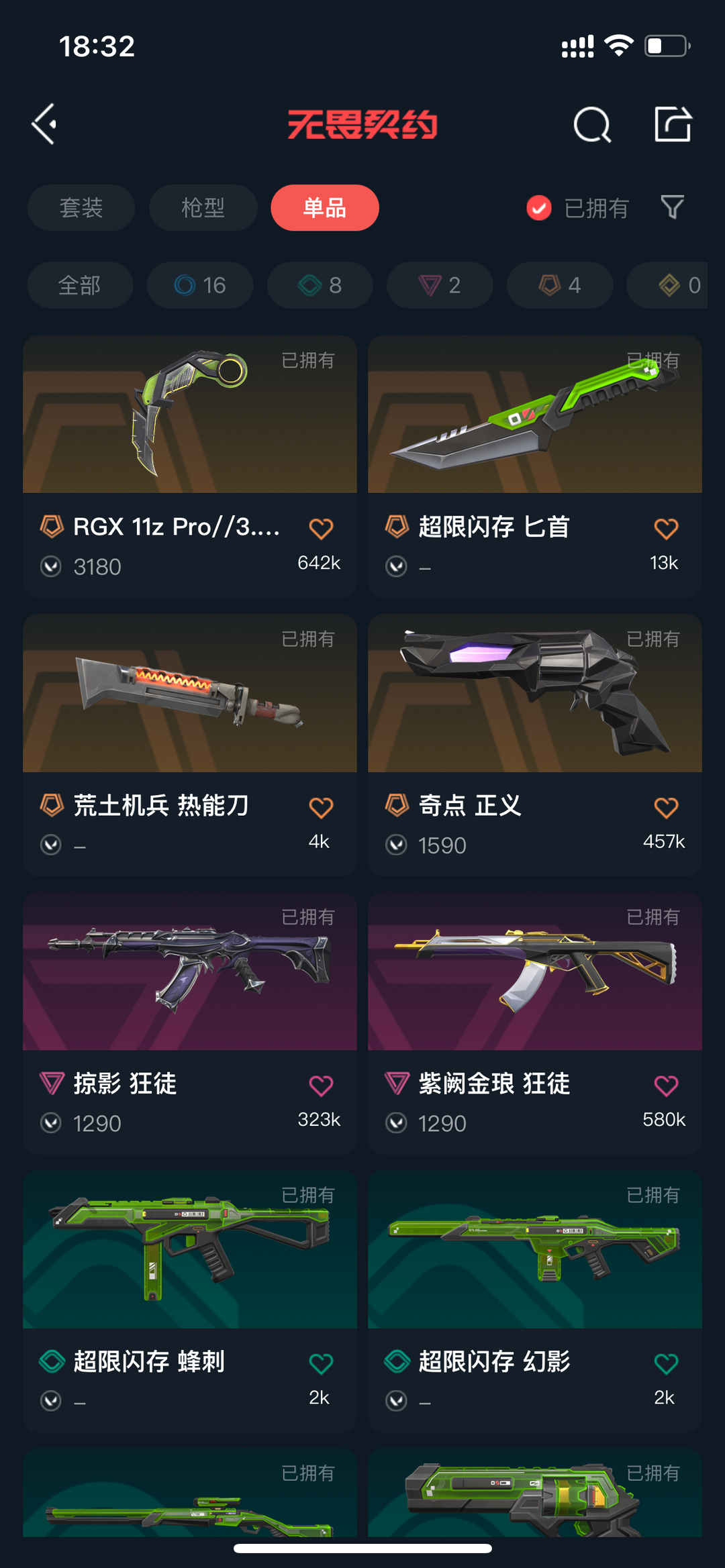Open the filter funnel icon
This screenshot has height=1568, width=725.
click(672, 207)
